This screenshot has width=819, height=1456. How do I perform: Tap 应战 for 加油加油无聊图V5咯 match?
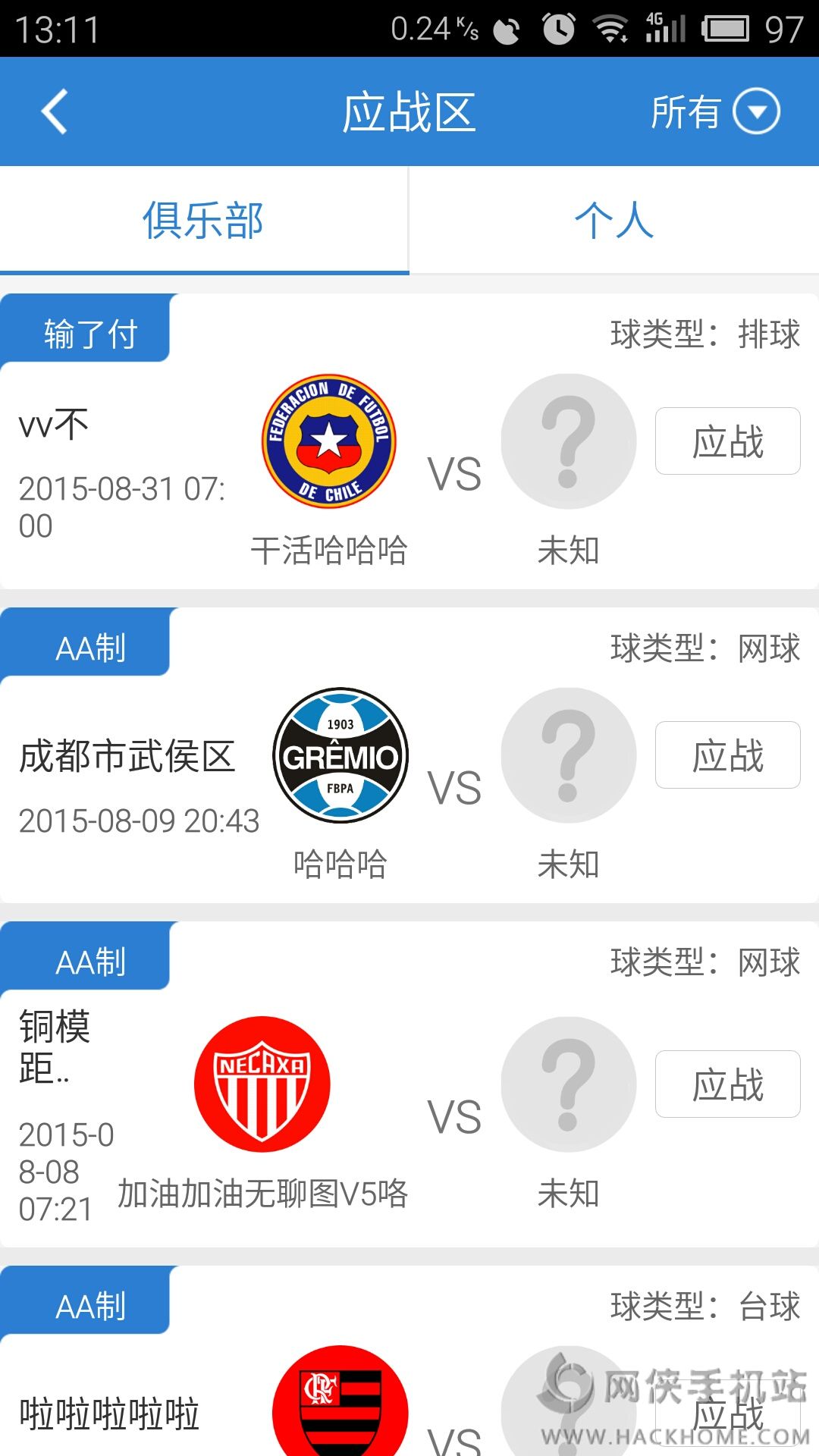coord(727,1084)
